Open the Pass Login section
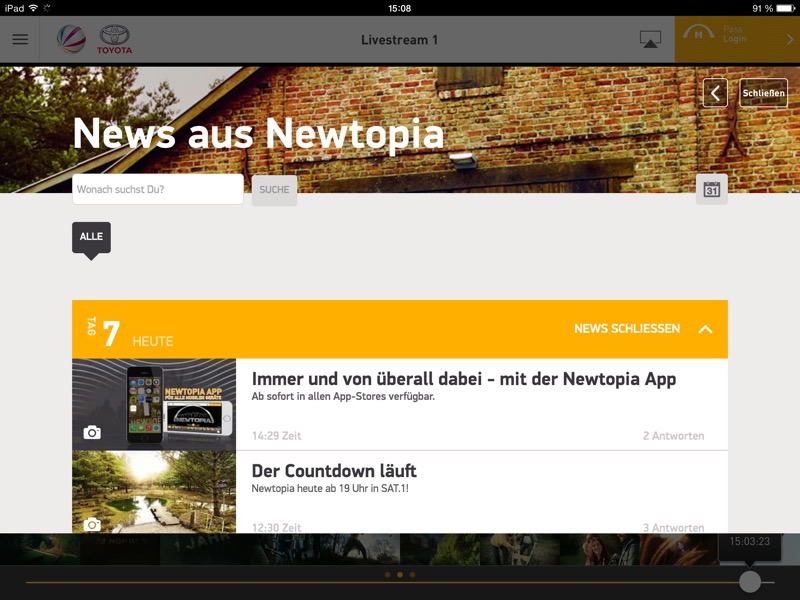This screenshot has width=800, height=600. pyautogui.click(x=736, y=39)
